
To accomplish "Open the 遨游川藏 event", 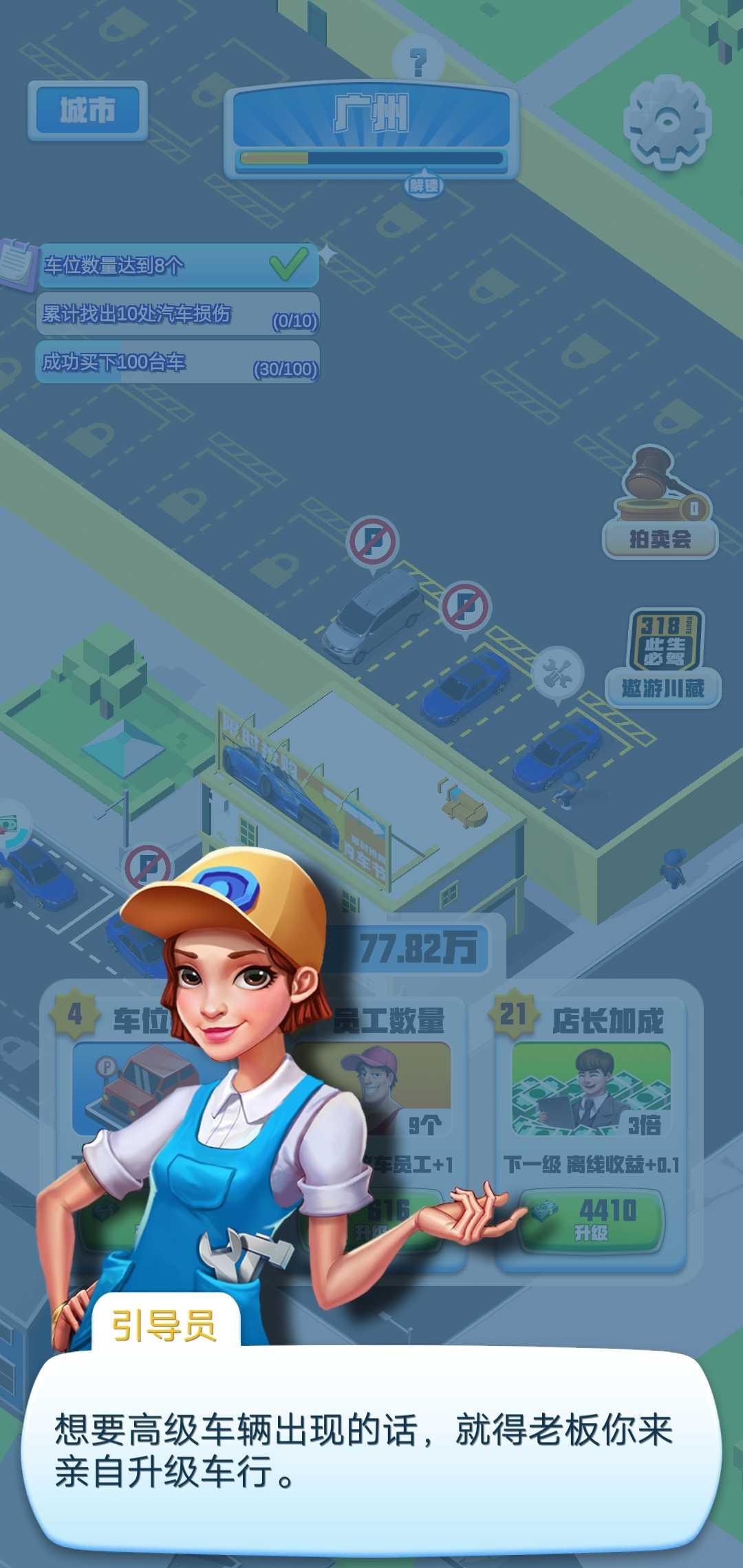I will [663, 658].
